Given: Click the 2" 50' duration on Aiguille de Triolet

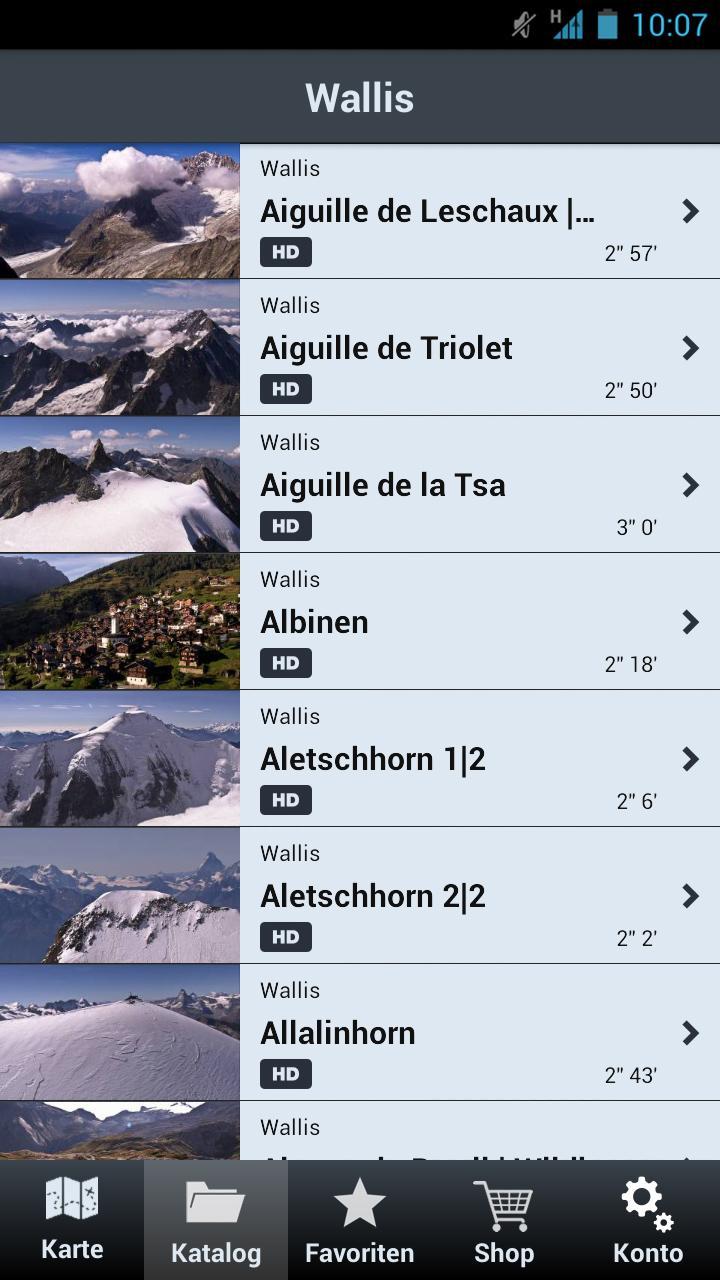Looking at the screenshot, I should coord(630,389).
